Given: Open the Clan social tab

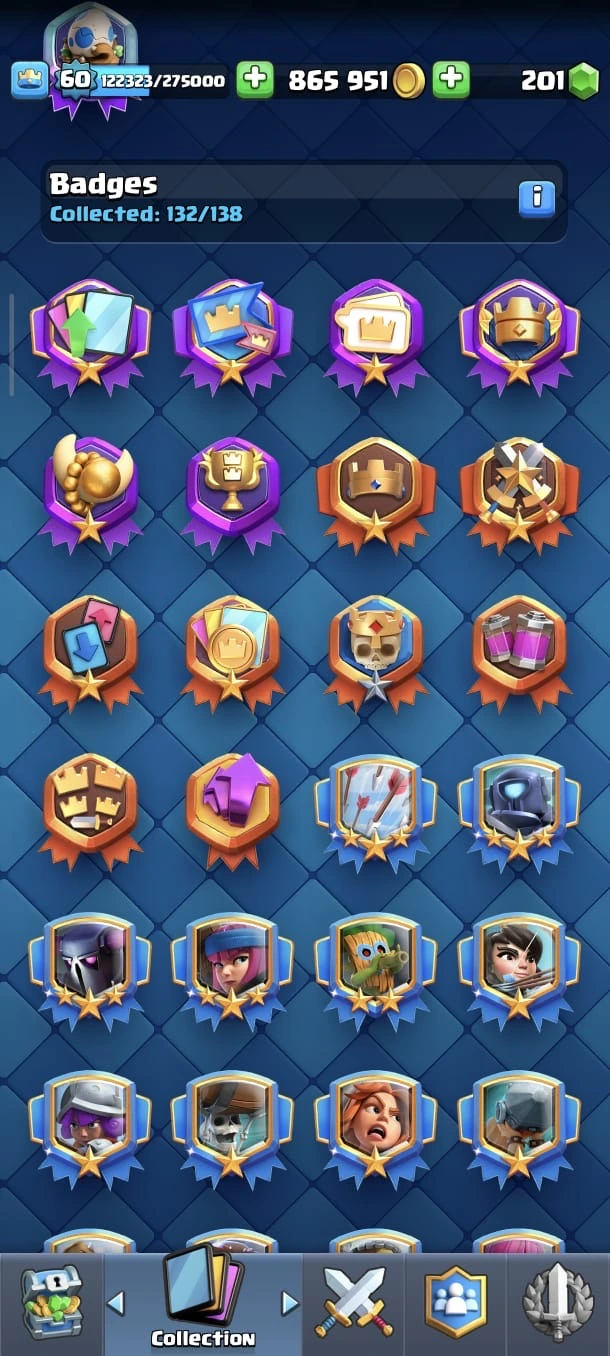Looking at the screenshot, I should (456, 1303).
